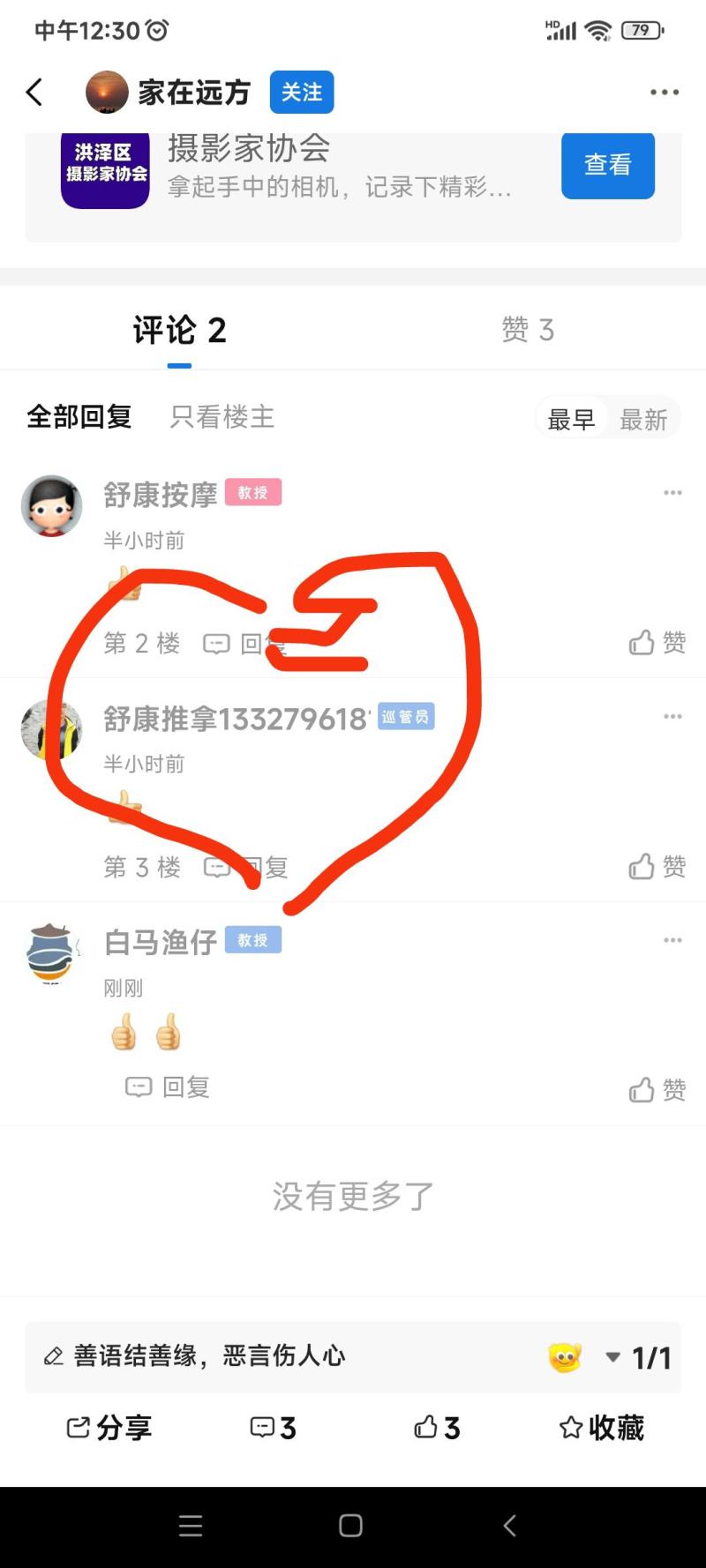Open the 1/1 page selector
Viewport: 706px width, 1568px height.
(x=641, y=1358)
